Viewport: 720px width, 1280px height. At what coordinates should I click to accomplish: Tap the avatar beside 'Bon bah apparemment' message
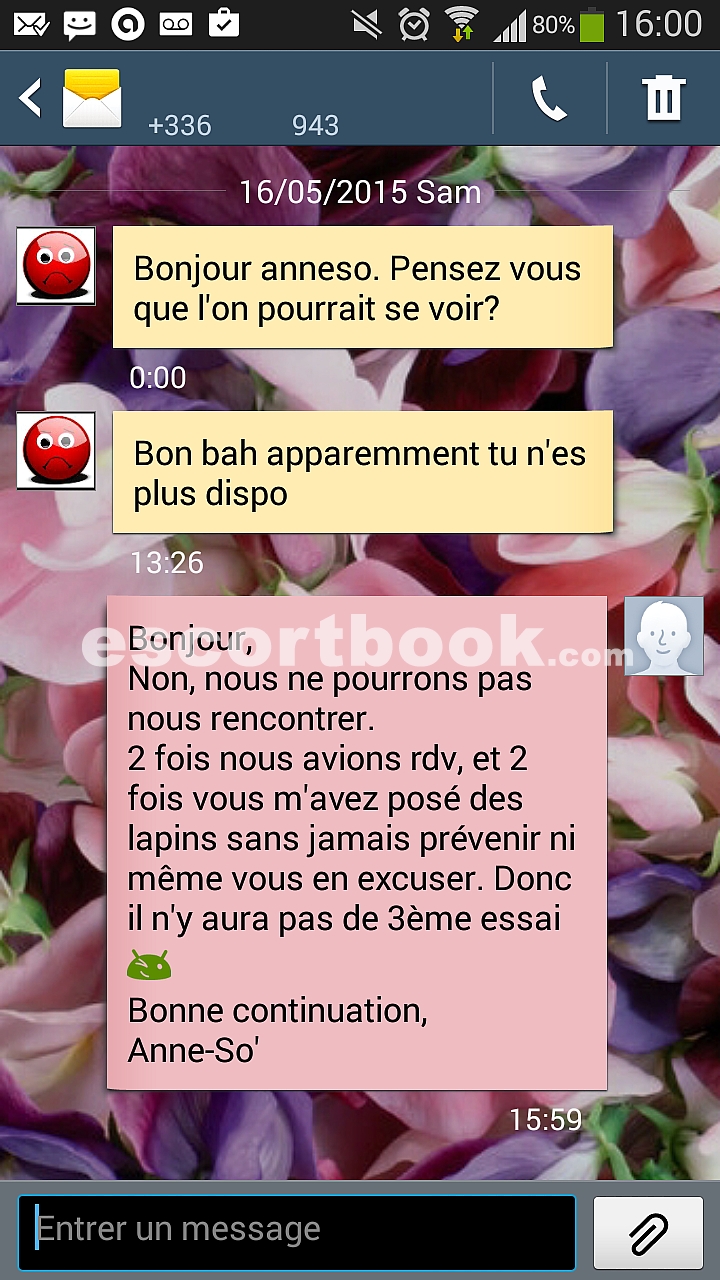(x=56, y=451)
